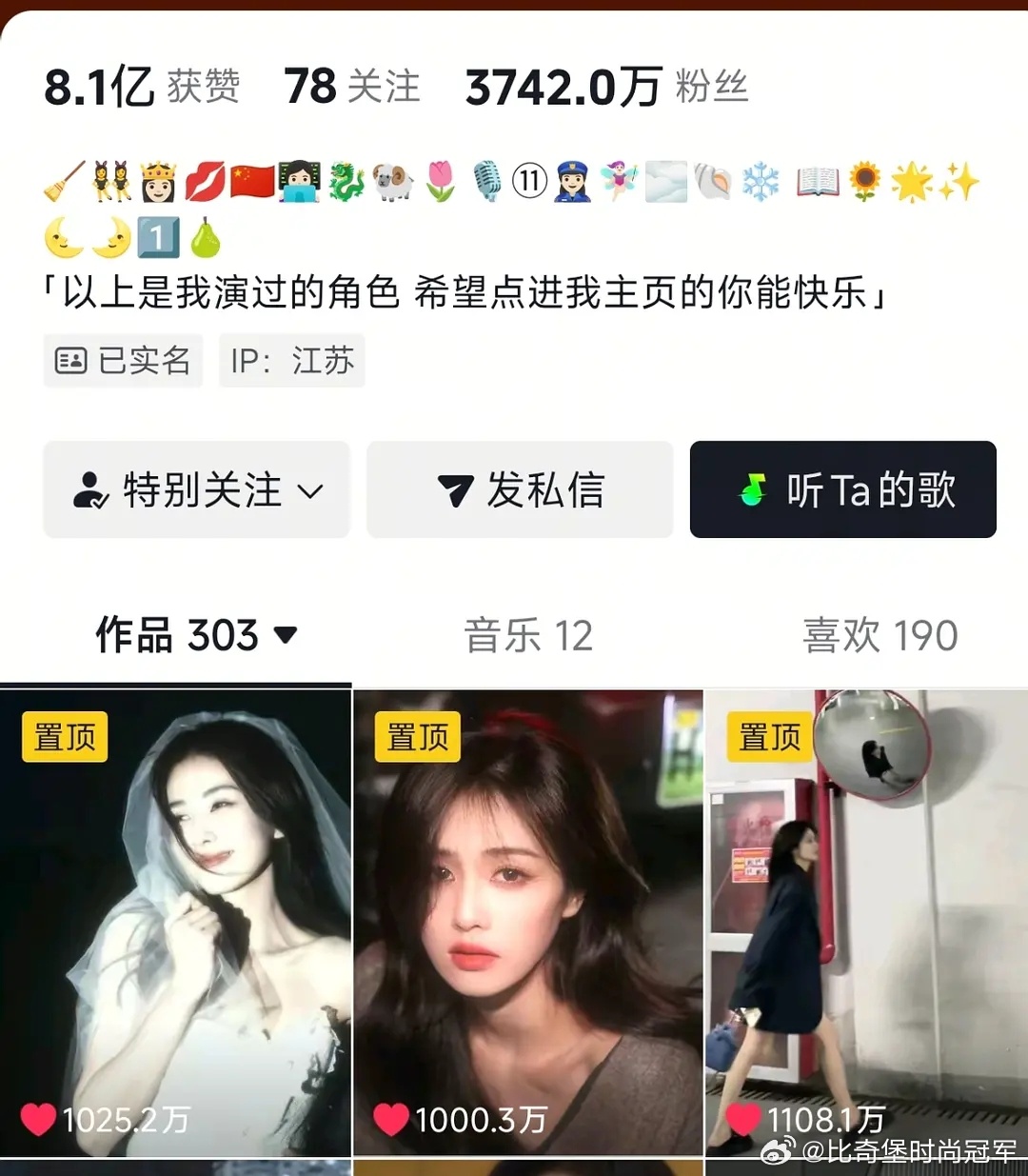Click the 发私信 button

pos(519,489)
